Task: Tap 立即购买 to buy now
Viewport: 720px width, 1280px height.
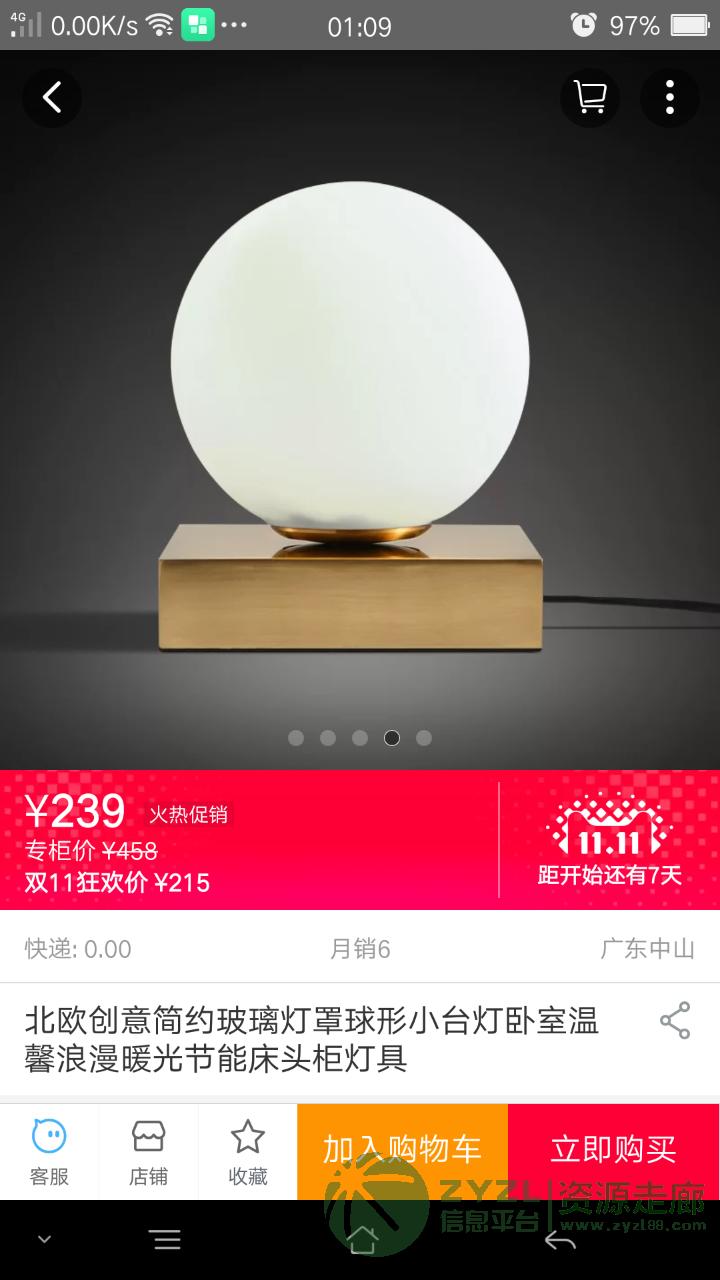Action: [613, 1150]
